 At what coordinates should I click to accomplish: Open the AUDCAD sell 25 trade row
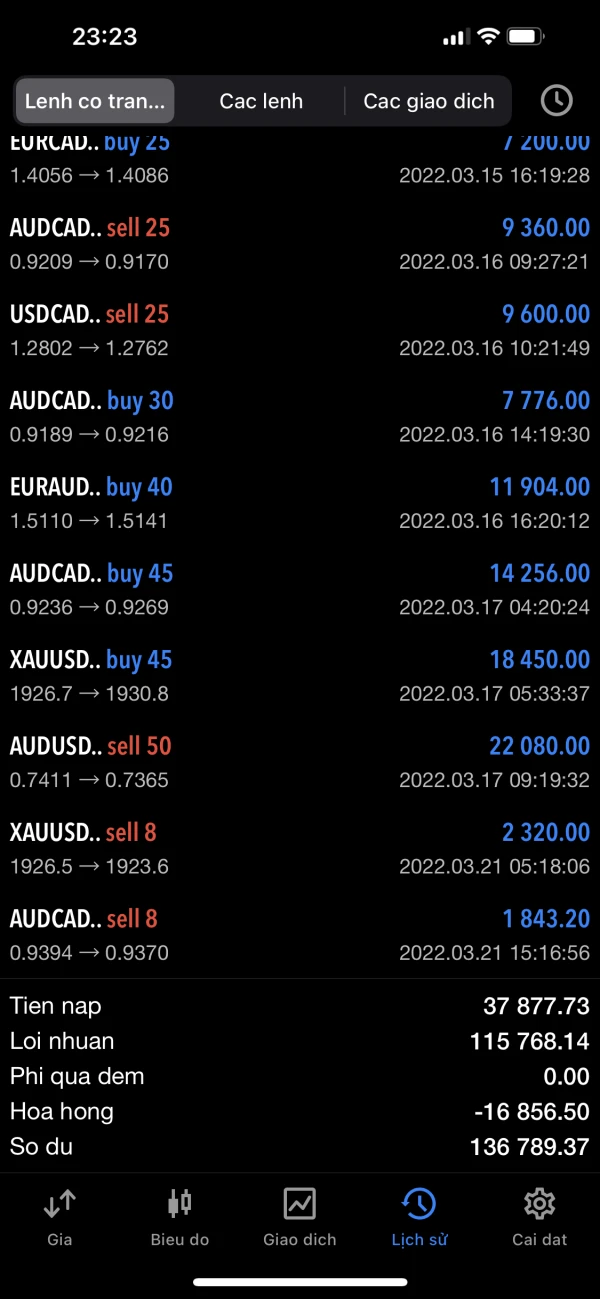pos(300,244)
